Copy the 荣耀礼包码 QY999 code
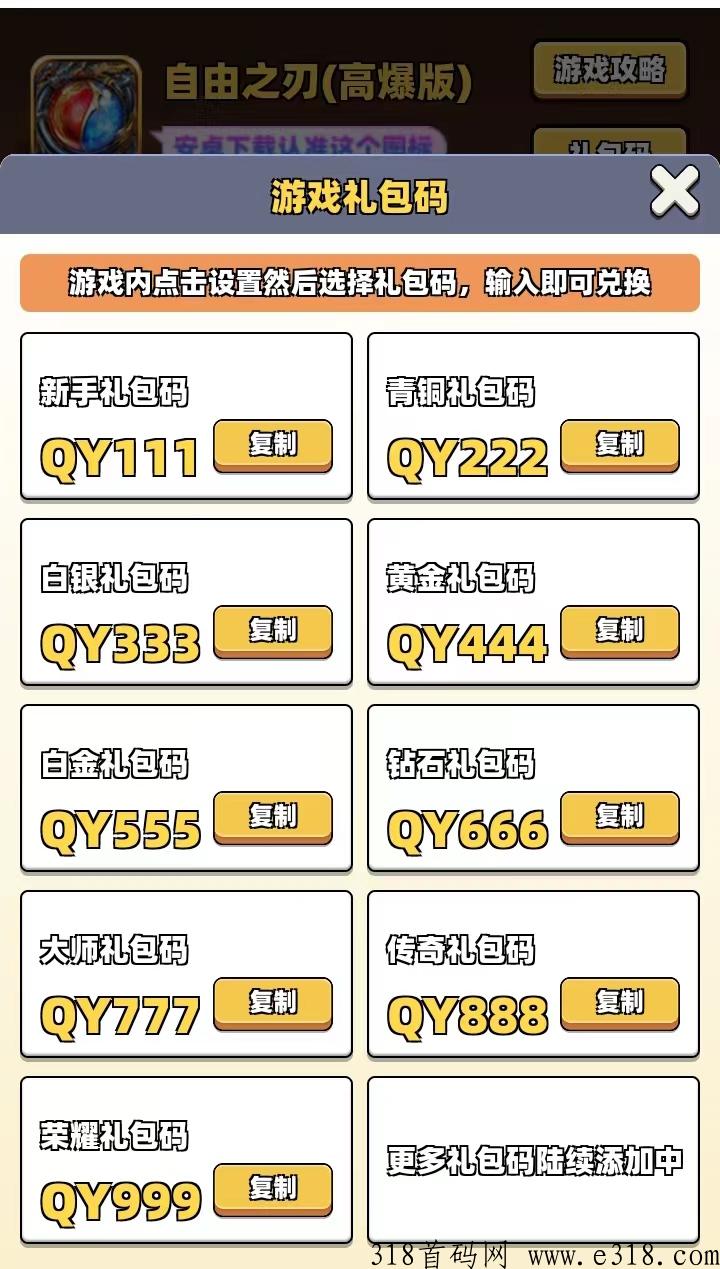The height and width of the screenshot is (1269, 720). point(273,1188)
